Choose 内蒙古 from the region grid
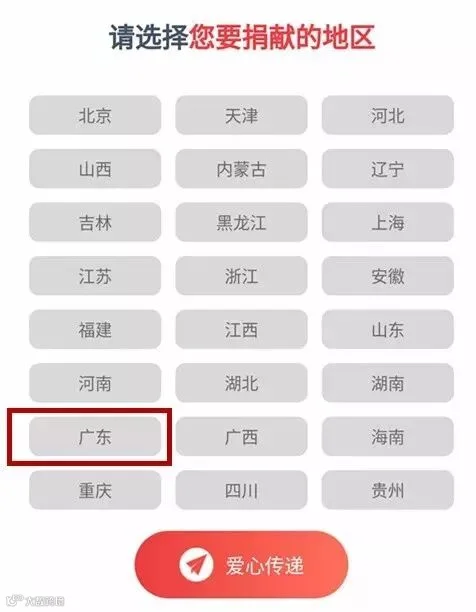The image size is (476, 612). (241, 169)
